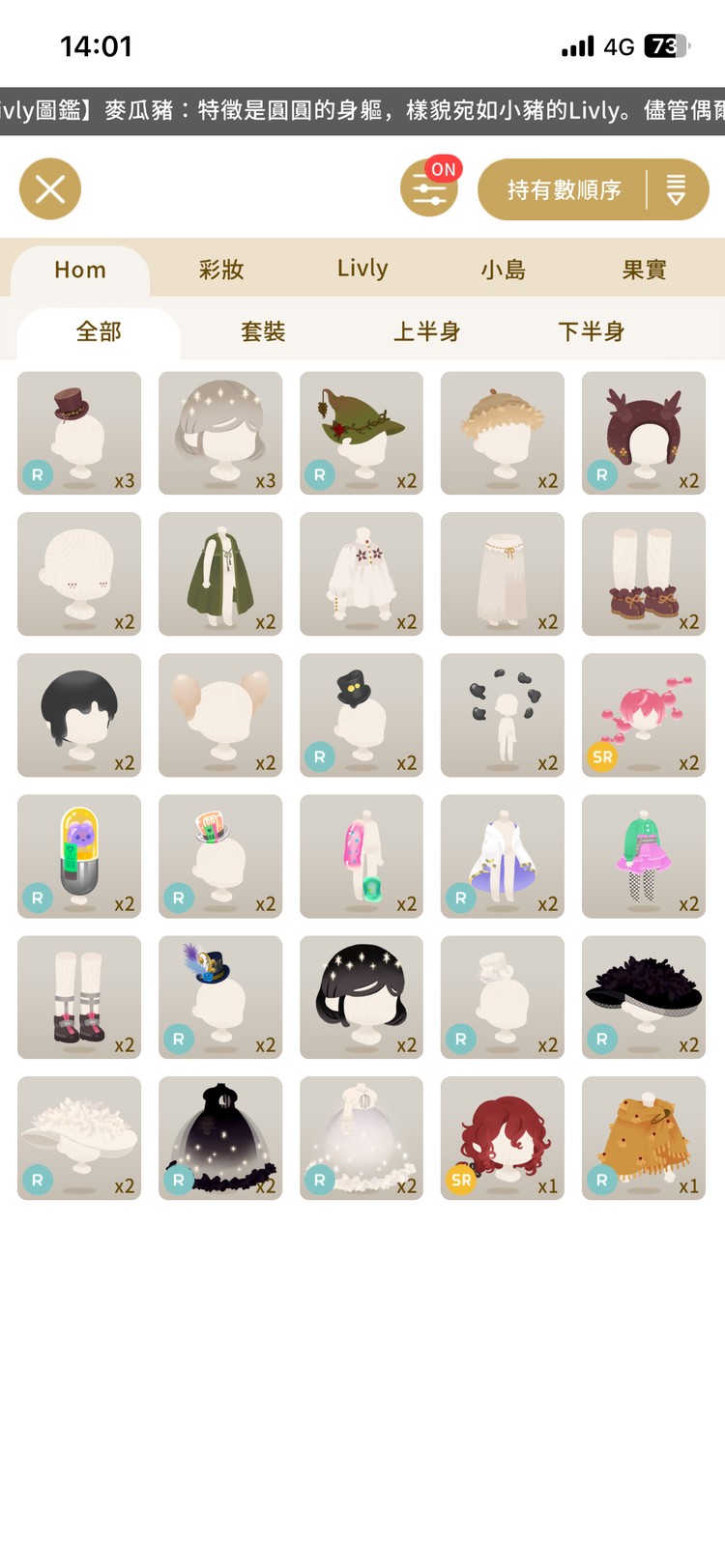Select the reindeer antler hood item
725x1568 pixels.
click(644, 433)
